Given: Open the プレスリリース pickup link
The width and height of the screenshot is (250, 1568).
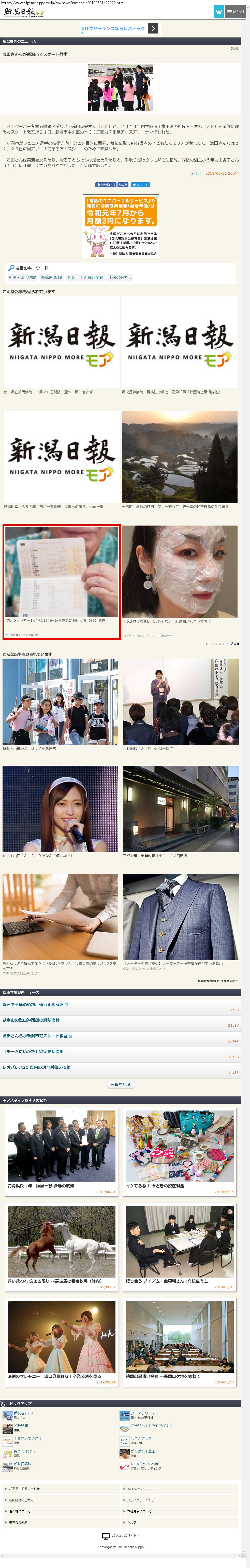Looking at the screenshot, I should pyautogui.click(x=143, y=1413).
